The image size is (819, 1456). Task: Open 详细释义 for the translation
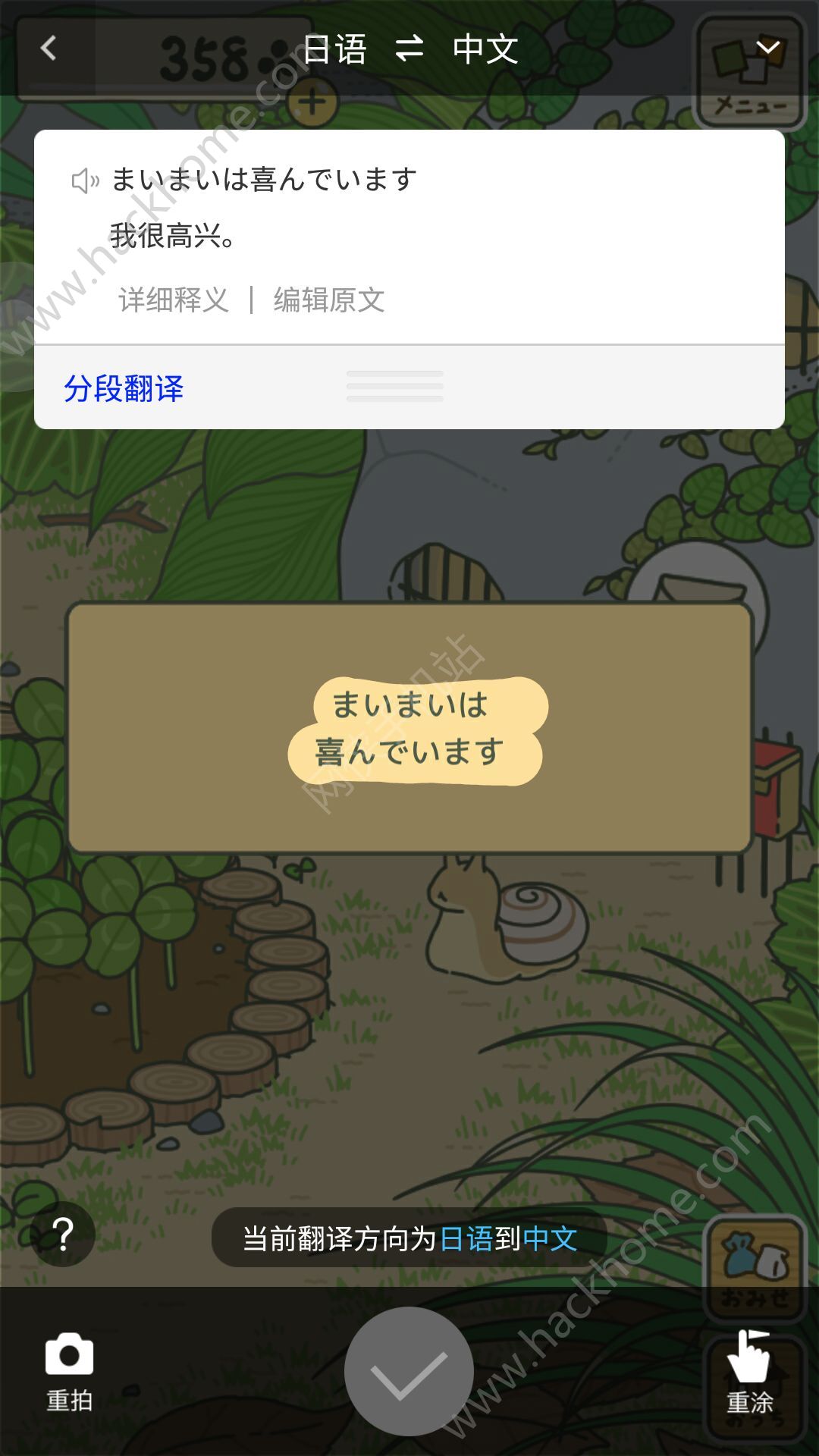[x=174, y=300]
